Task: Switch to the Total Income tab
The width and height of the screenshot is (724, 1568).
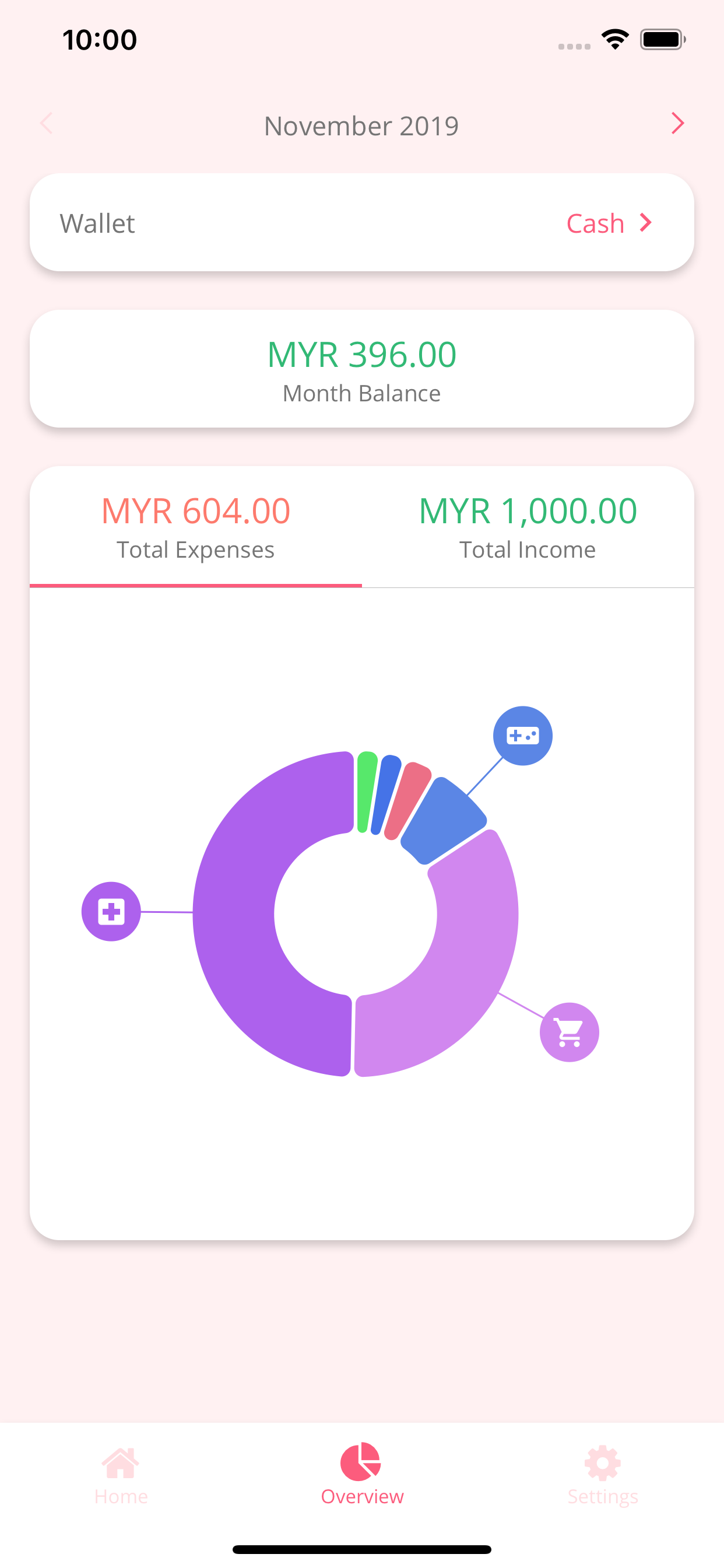Action: click(x=528, y=527)
